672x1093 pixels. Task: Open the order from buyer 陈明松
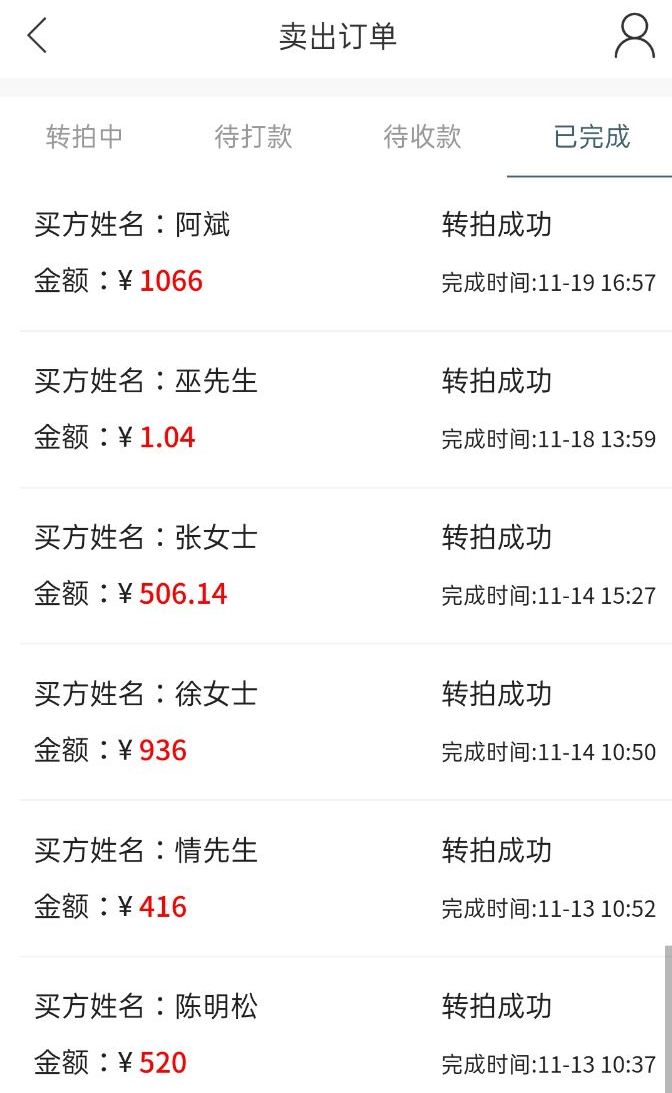click(336, 1034)
